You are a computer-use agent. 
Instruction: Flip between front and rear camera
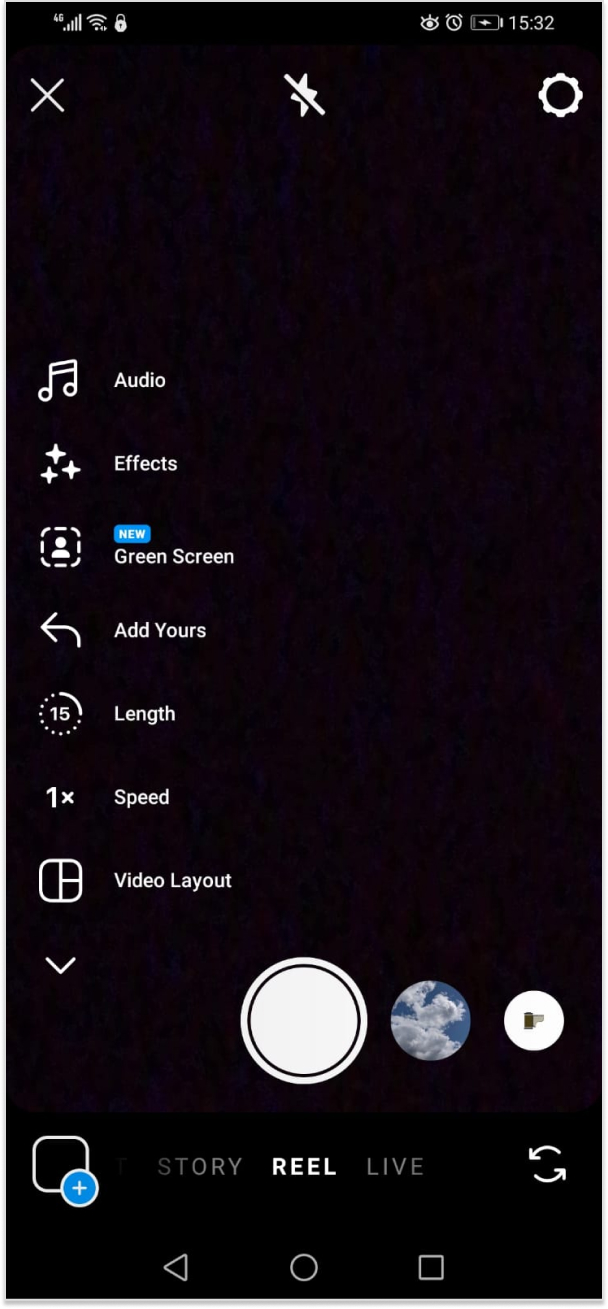click(x=547, y=1165)
